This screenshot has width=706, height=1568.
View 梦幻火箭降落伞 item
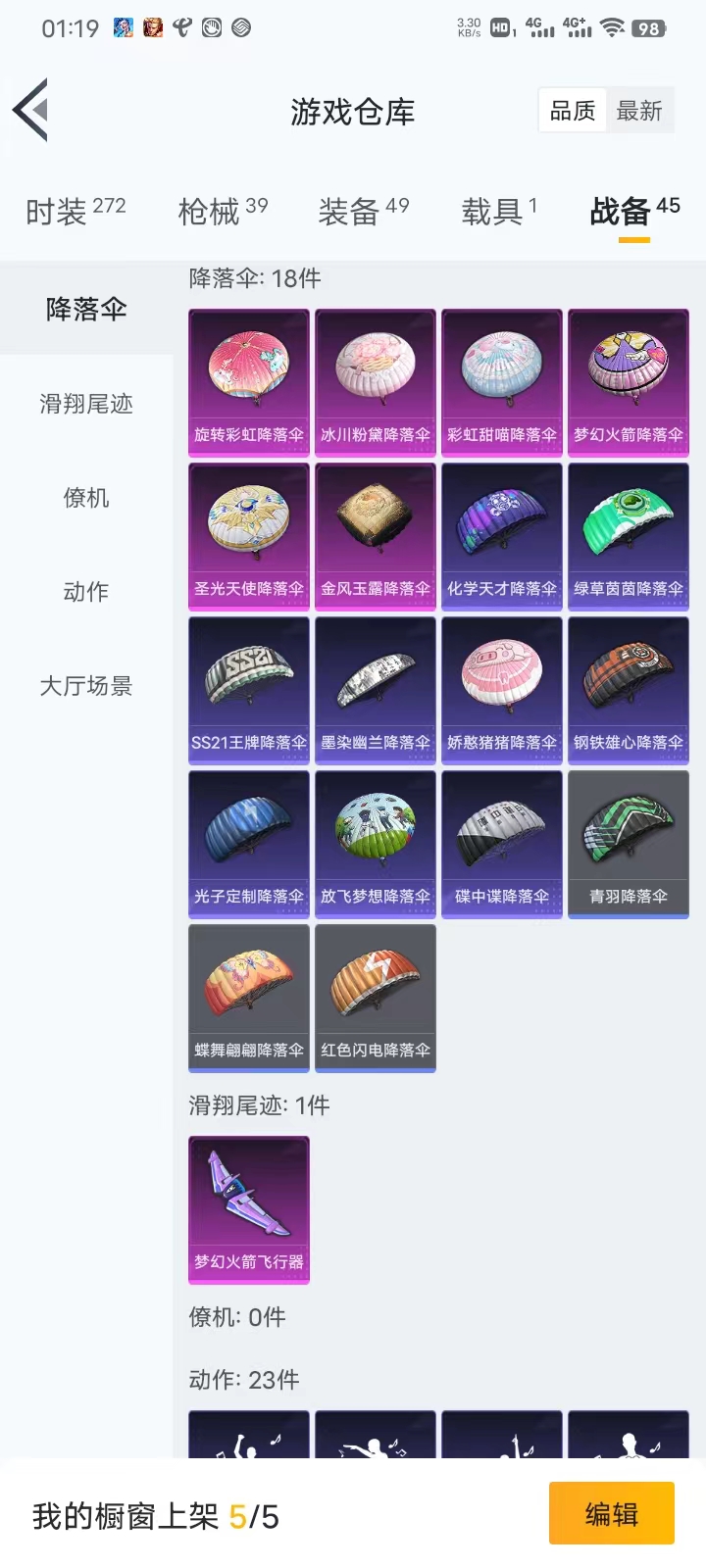pyautogui.click(x=629, y=382)
